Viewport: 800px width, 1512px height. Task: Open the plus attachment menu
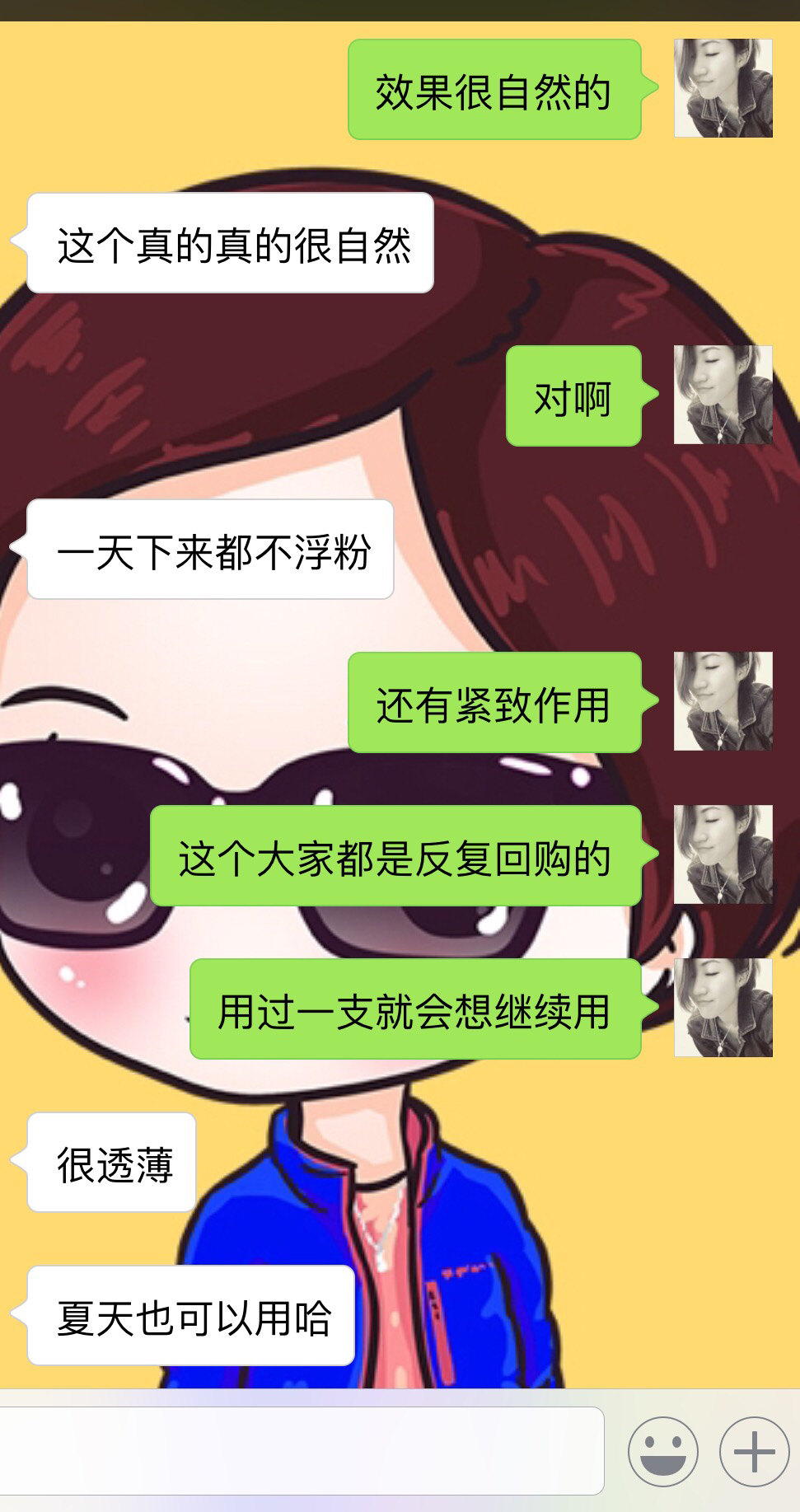click(754, 1451)
